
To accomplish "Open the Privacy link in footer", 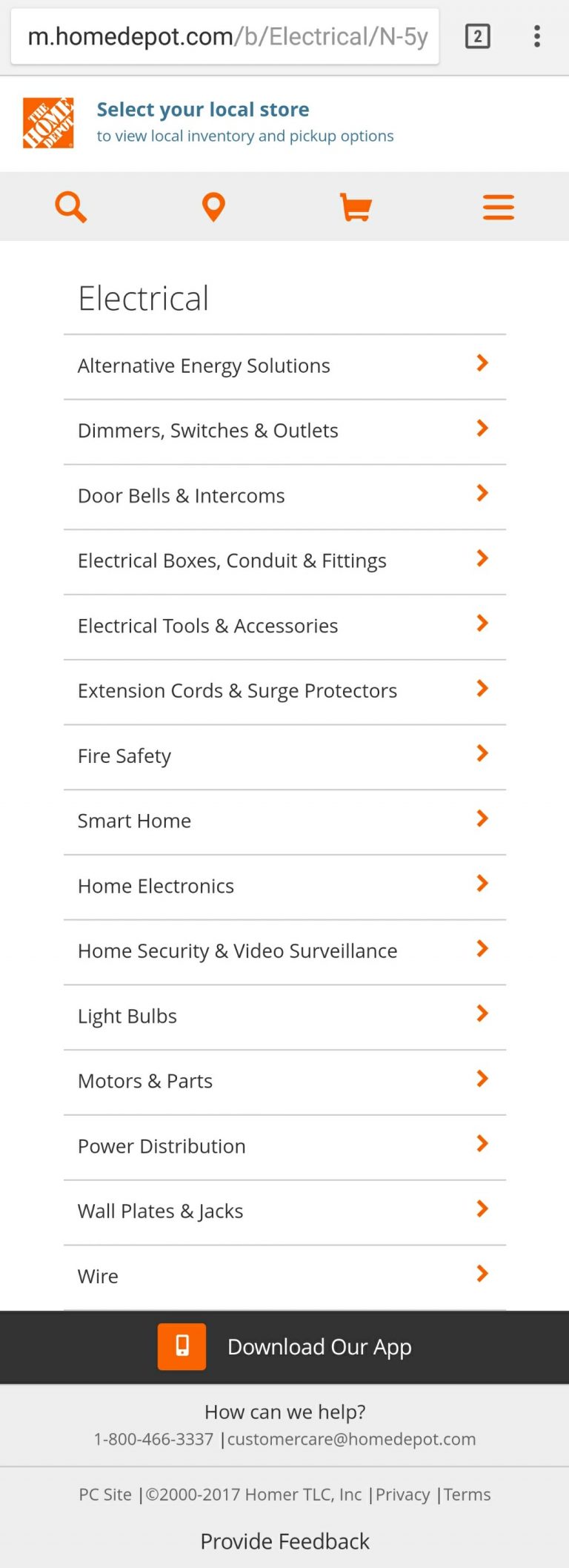I will [x=402, y=1495].
